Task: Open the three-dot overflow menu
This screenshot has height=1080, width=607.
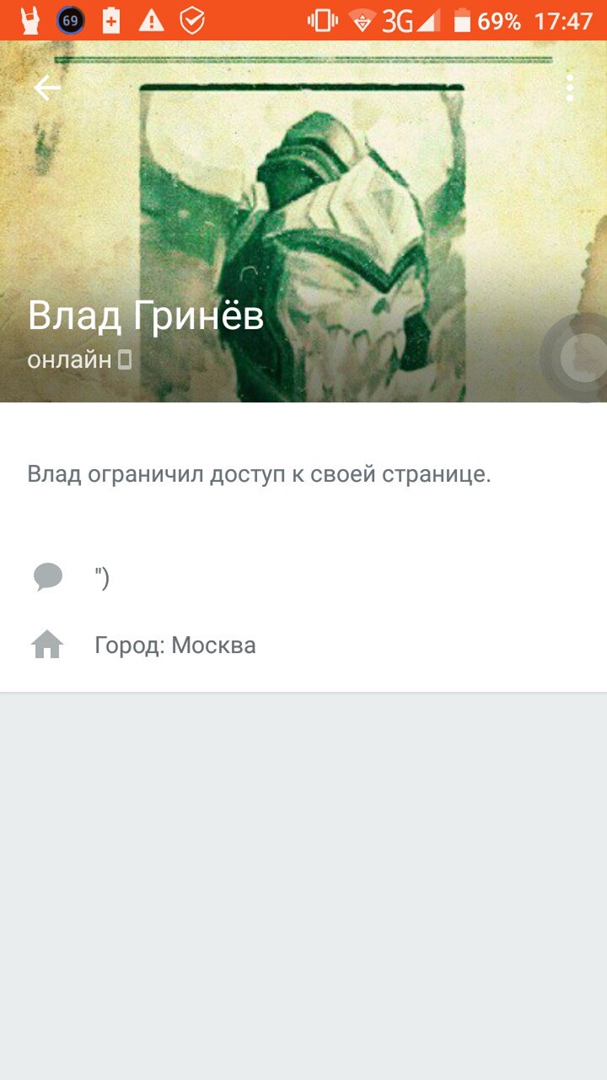Action: (569, 88)
